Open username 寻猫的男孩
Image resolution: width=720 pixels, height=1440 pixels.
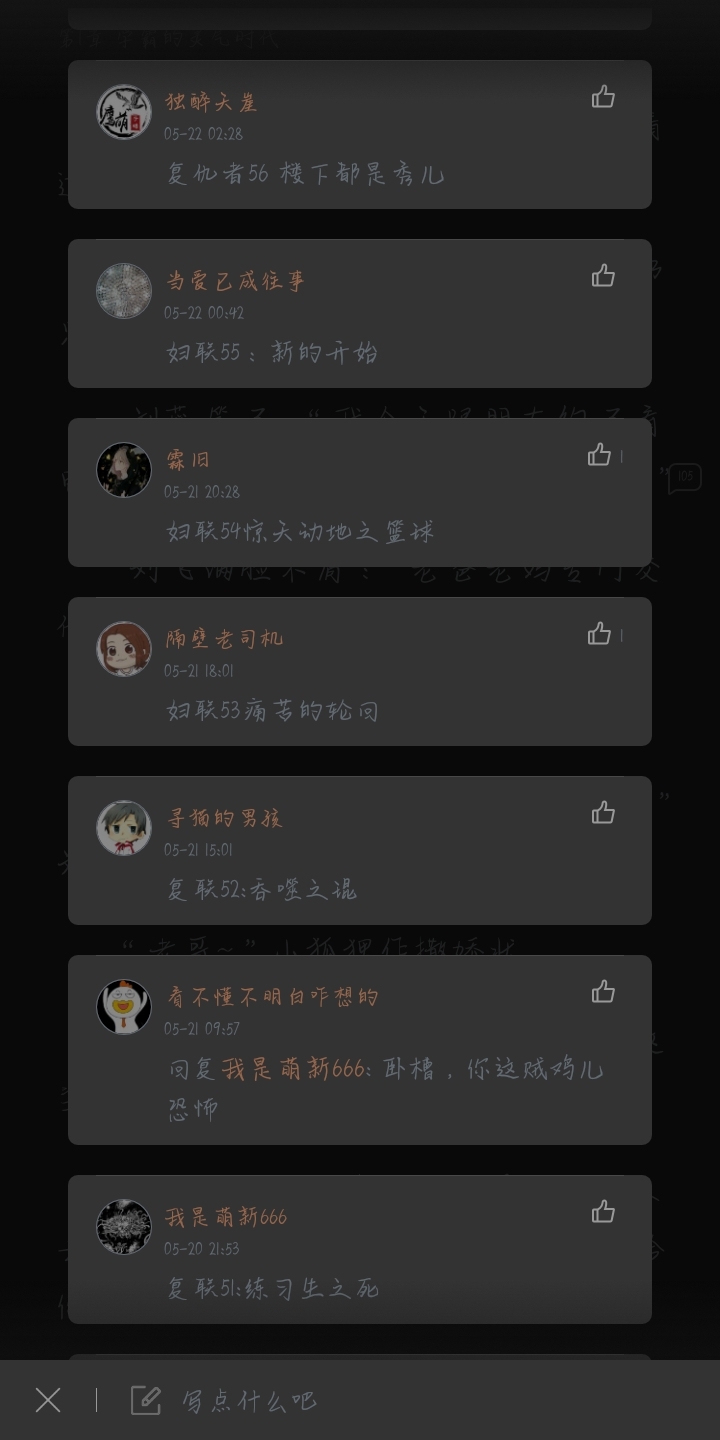pos(224,818)
